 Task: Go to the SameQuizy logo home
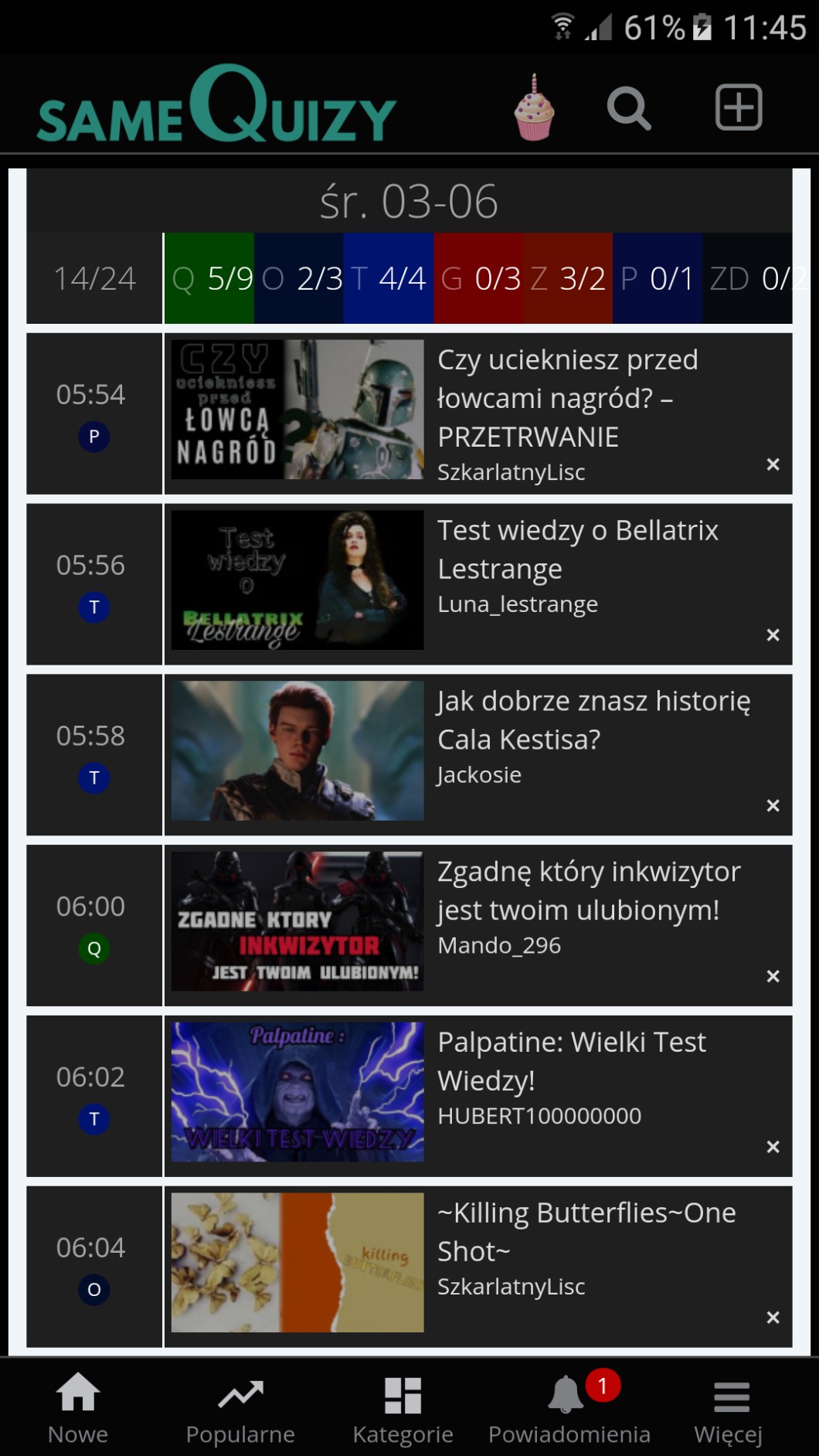(216, 107)
